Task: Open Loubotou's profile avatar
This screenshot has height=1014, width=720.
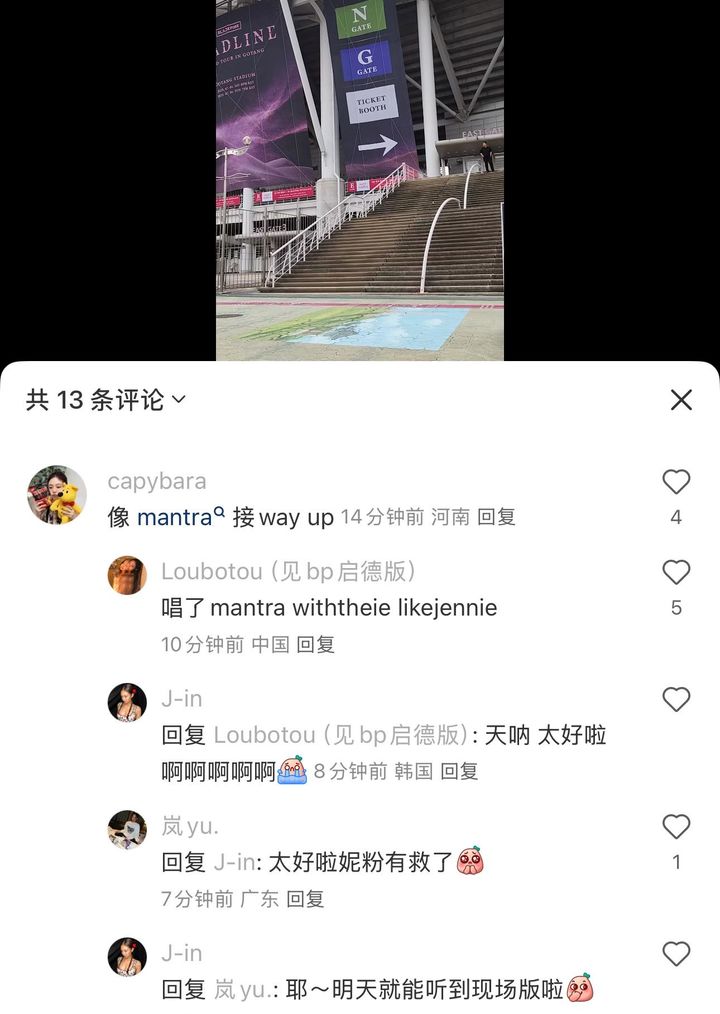Action: (127, 575)
